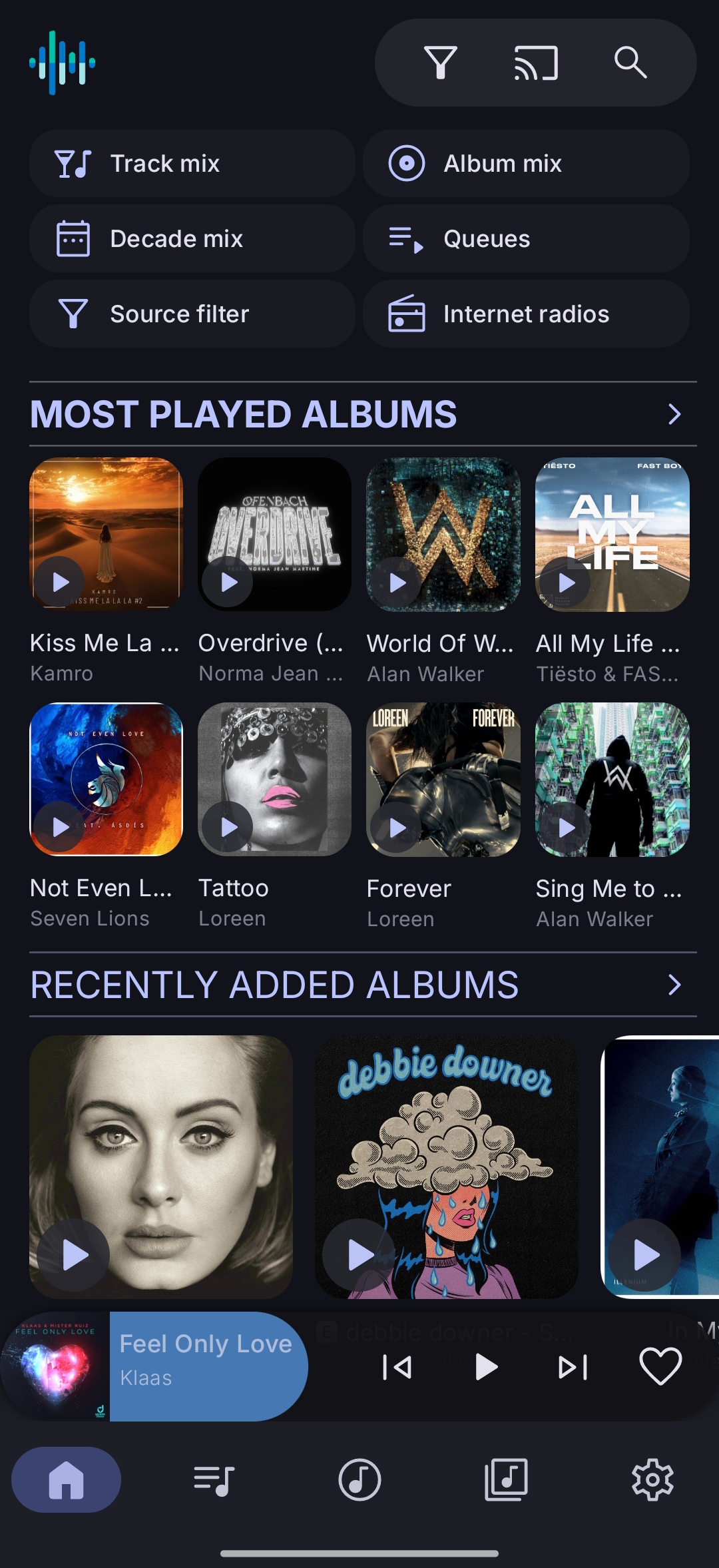The width and height of the screenshot is (719, 1568).
Task: Open settings gear tab
Action: pyautogui.click(x=652, y=1479)
